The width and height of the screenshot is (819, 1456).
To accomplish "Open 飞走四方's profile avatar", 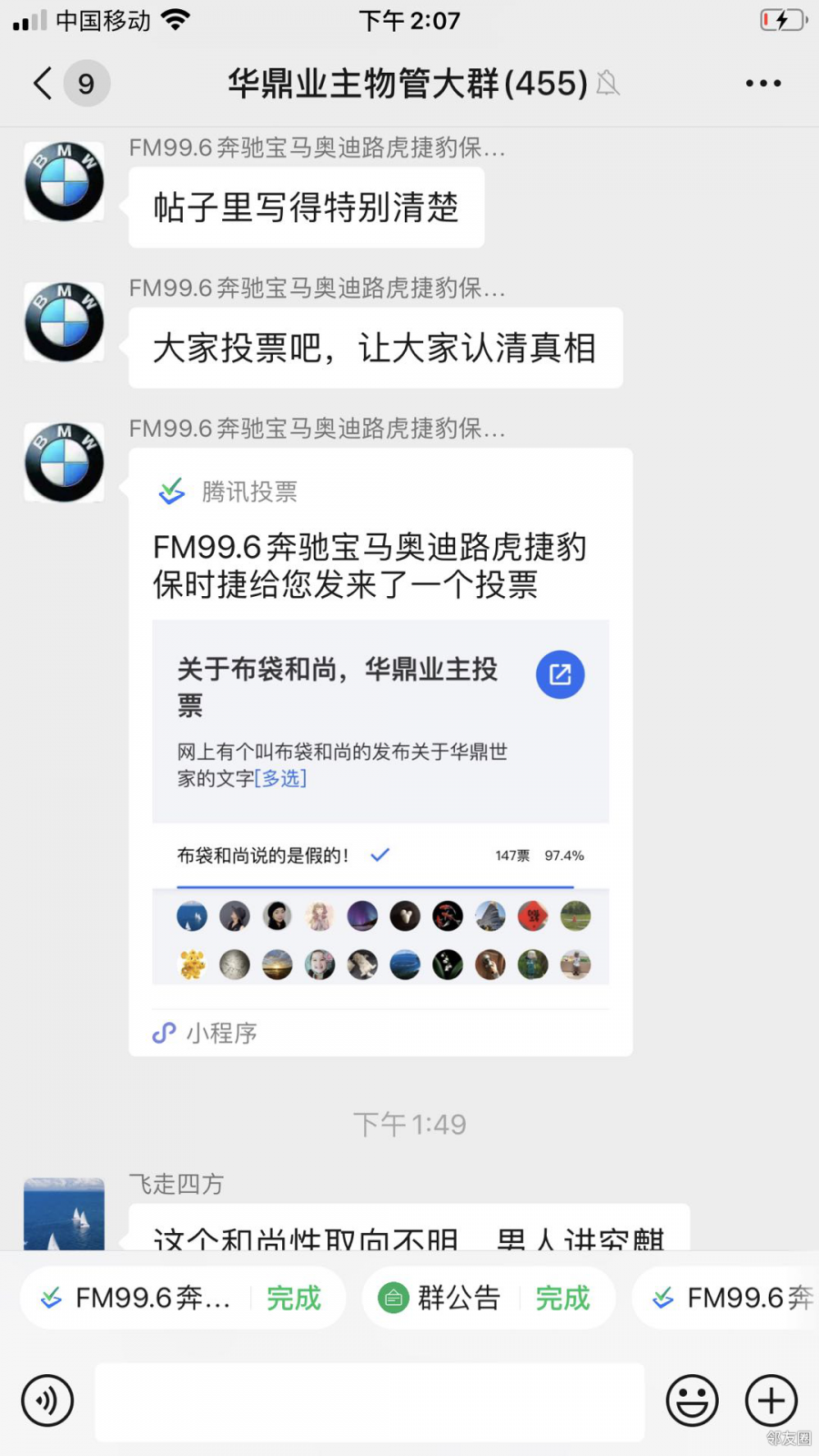I will point(64,1213).
